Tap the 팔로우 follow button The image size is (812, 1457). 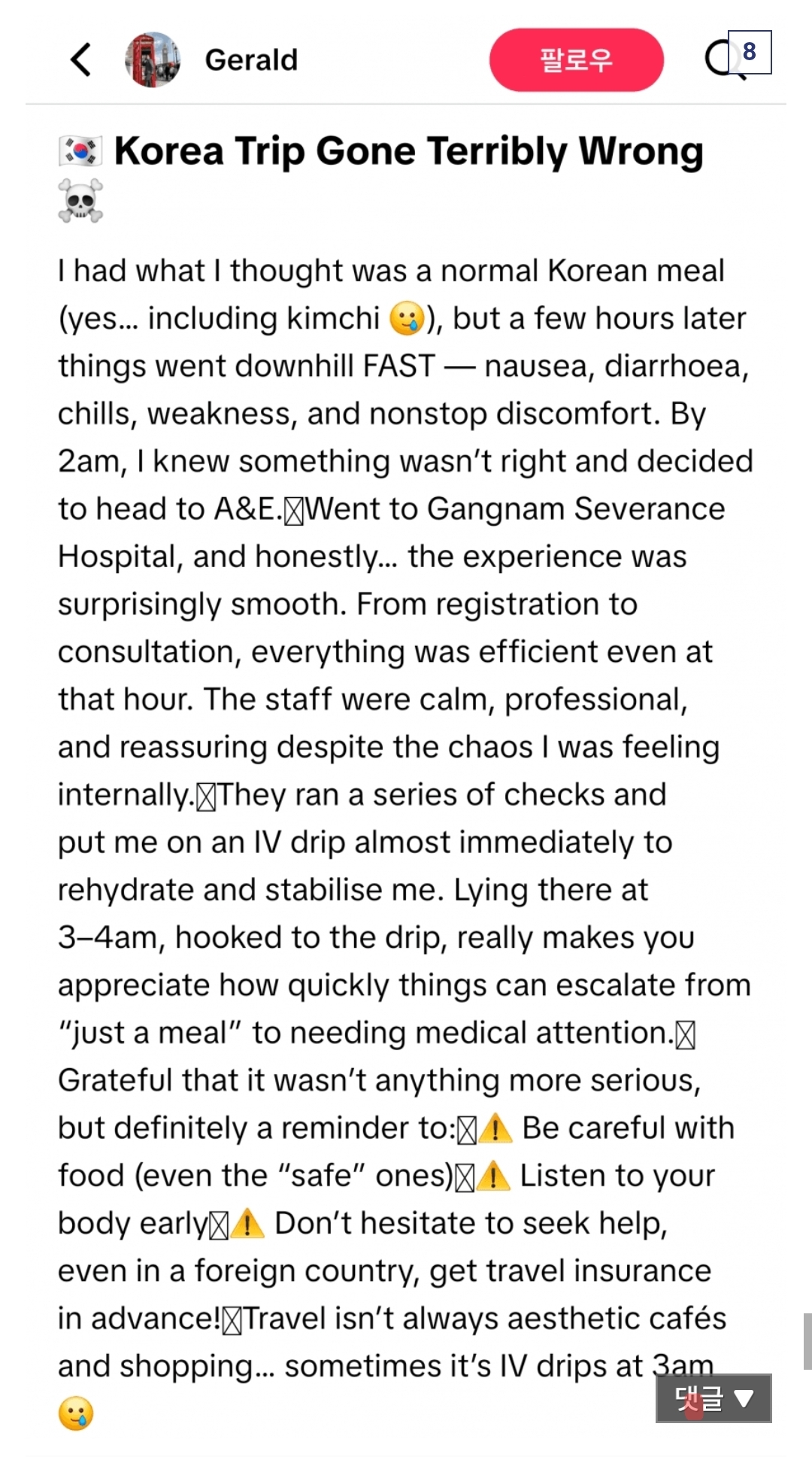(576, 60)
